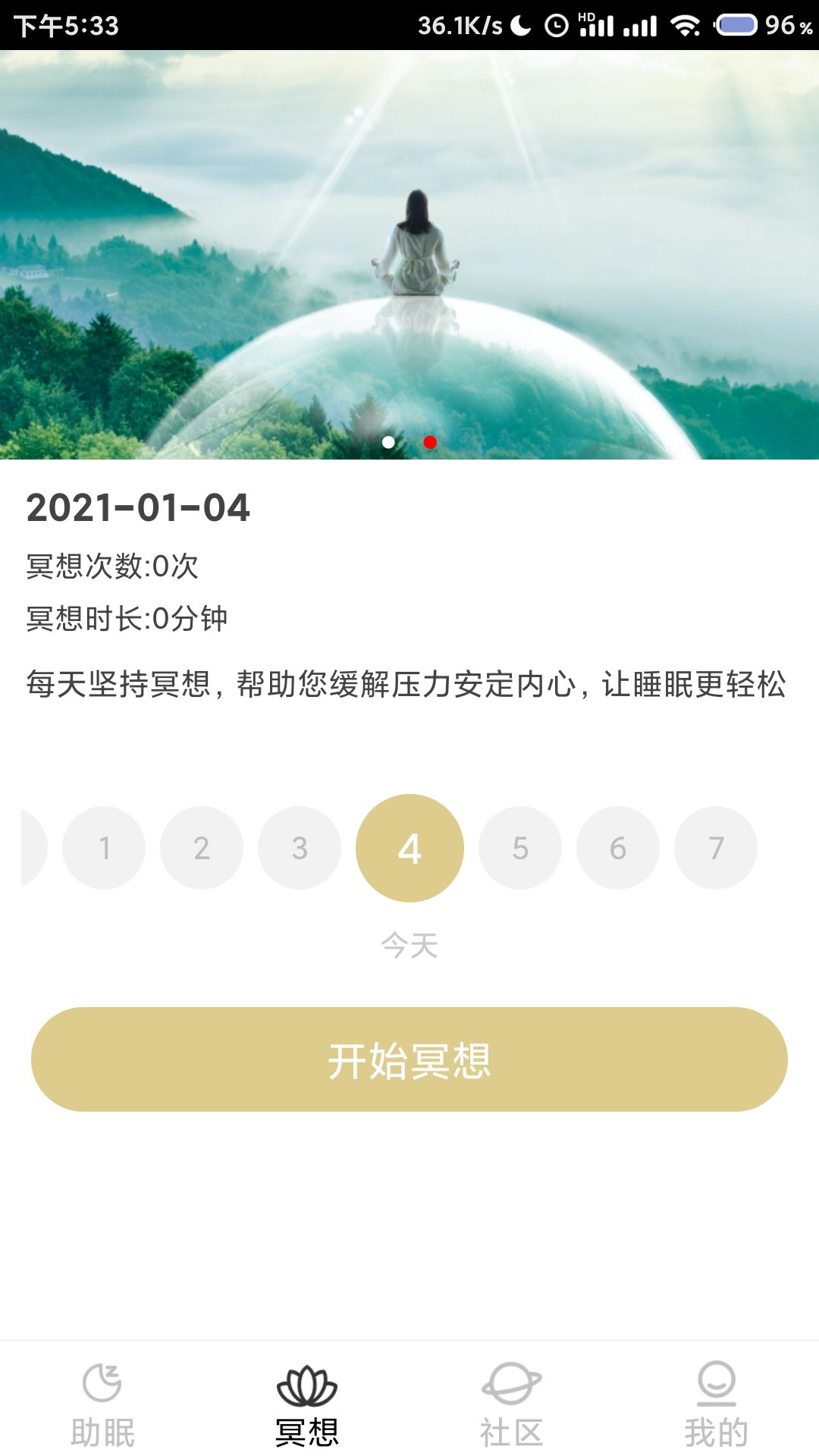
Task: Choose day 3 in the date row
Action: tap(300, 848)
